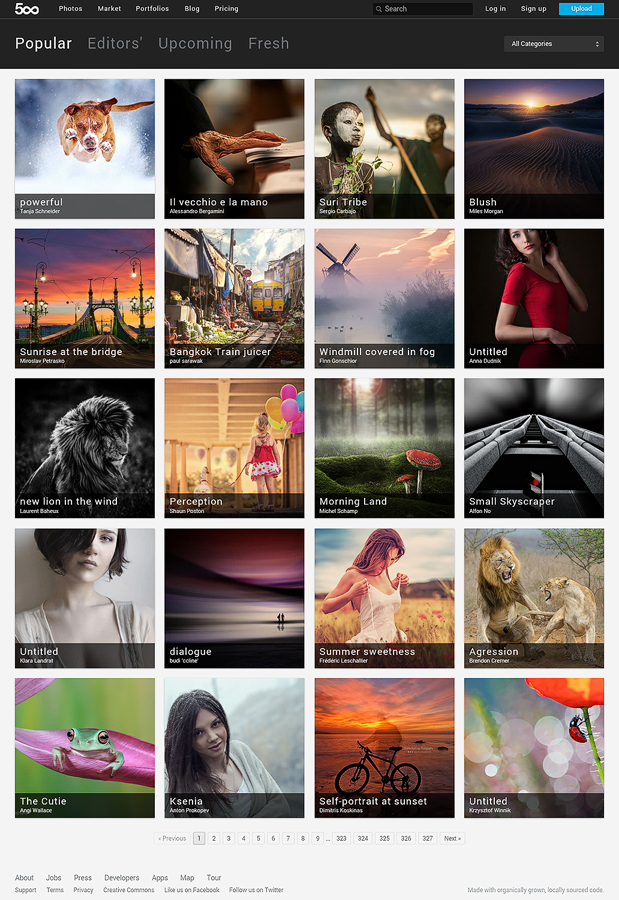View the Bangkok Train juicer photo
The width and height of the screenshot is (619, 900).
[x=234, y=298]
